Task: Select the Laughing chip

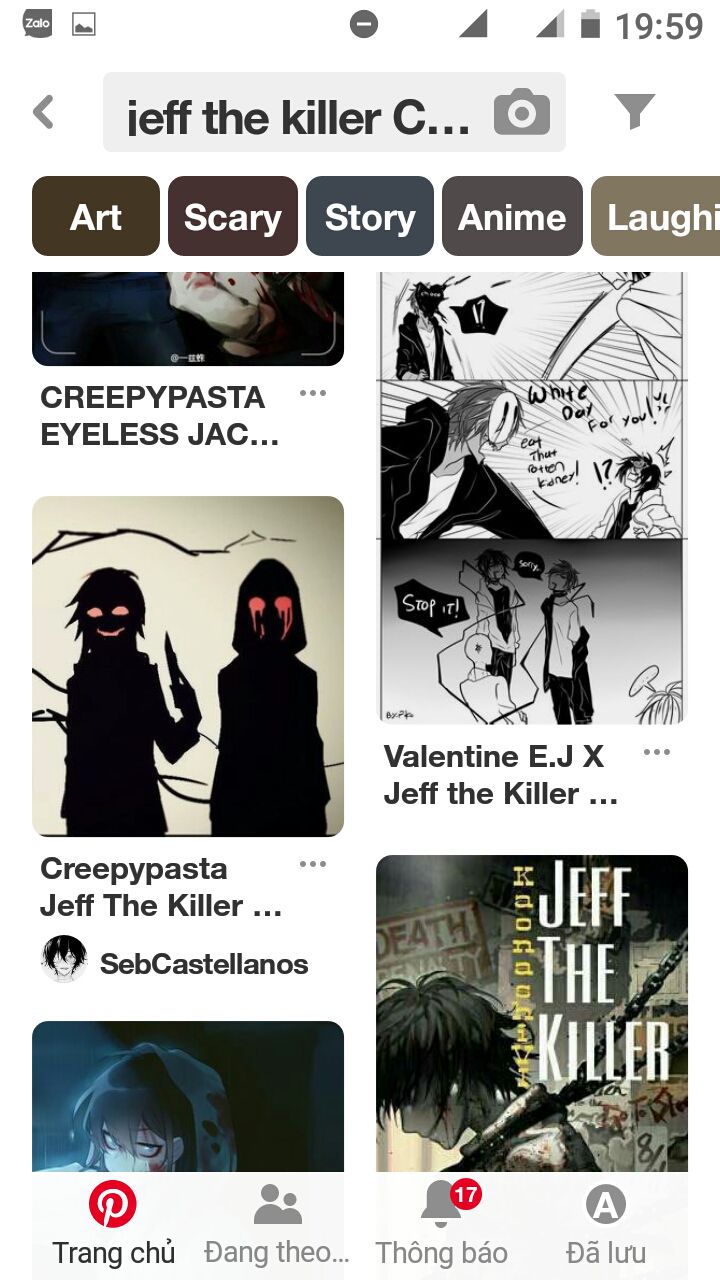Action: [656, 216]
